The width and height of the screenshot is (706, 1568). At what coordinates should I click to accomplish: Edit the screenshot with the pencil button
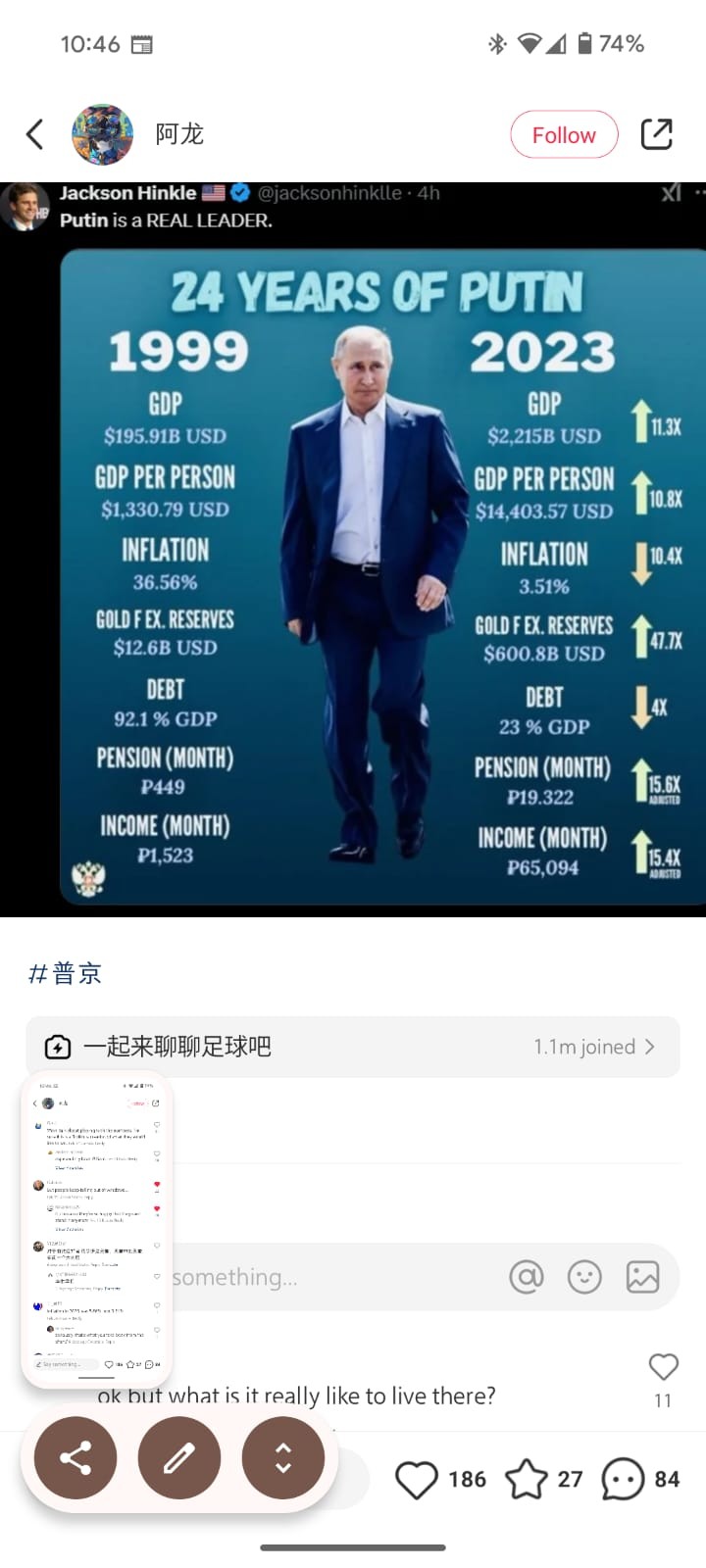(x=179, y=1458)
